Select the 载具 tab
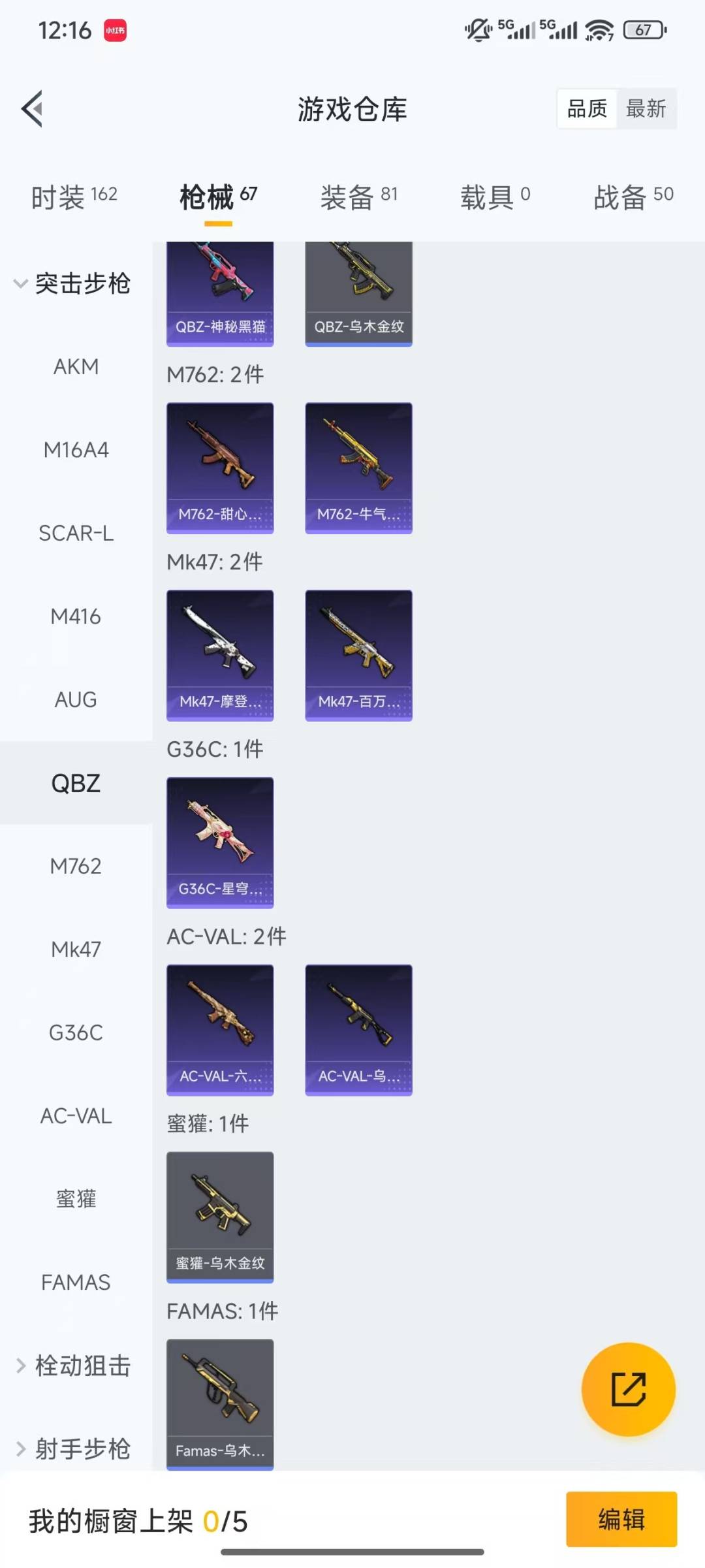Screen dimensions: 705x1568 [x=495, y=196]
